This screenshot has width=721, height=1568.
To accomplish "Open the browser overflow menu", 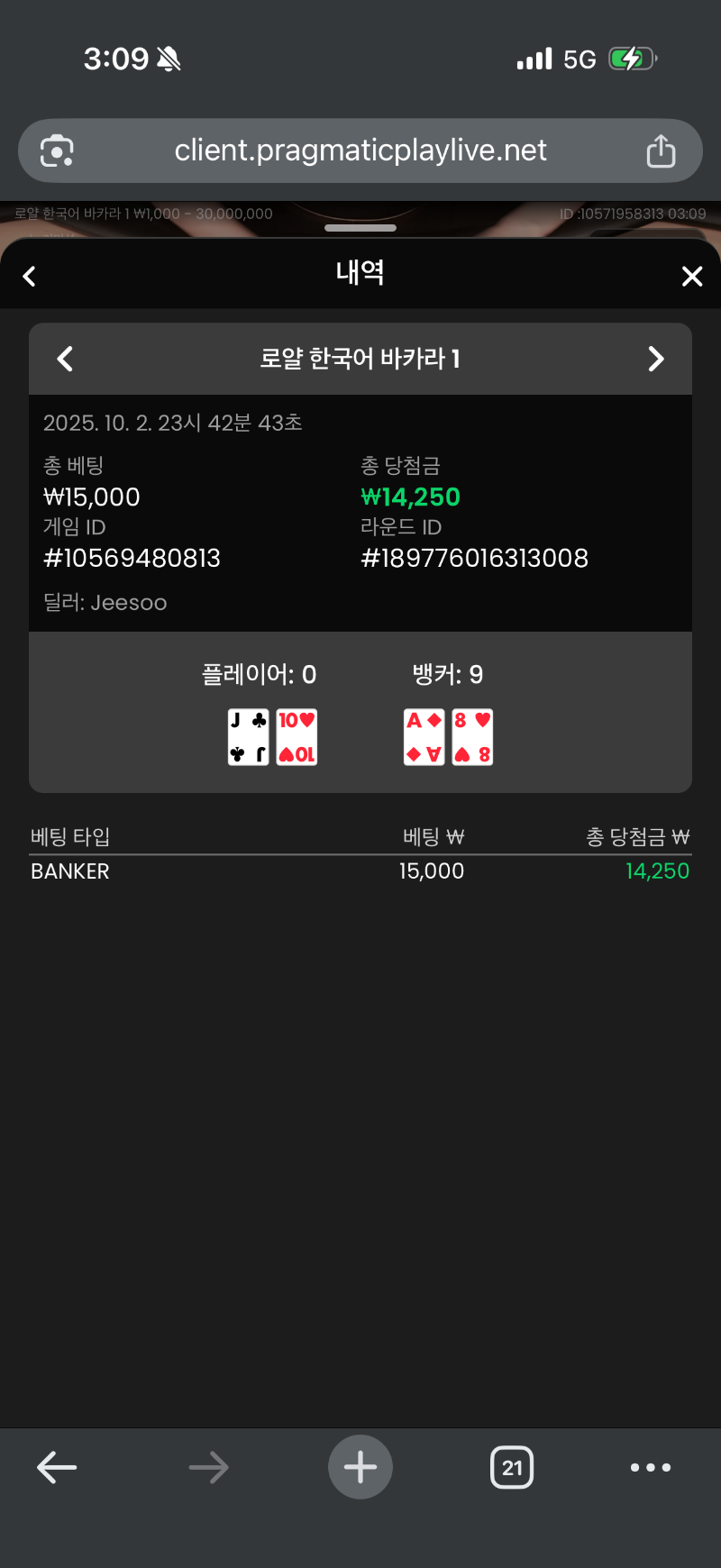I will 651,1467.
